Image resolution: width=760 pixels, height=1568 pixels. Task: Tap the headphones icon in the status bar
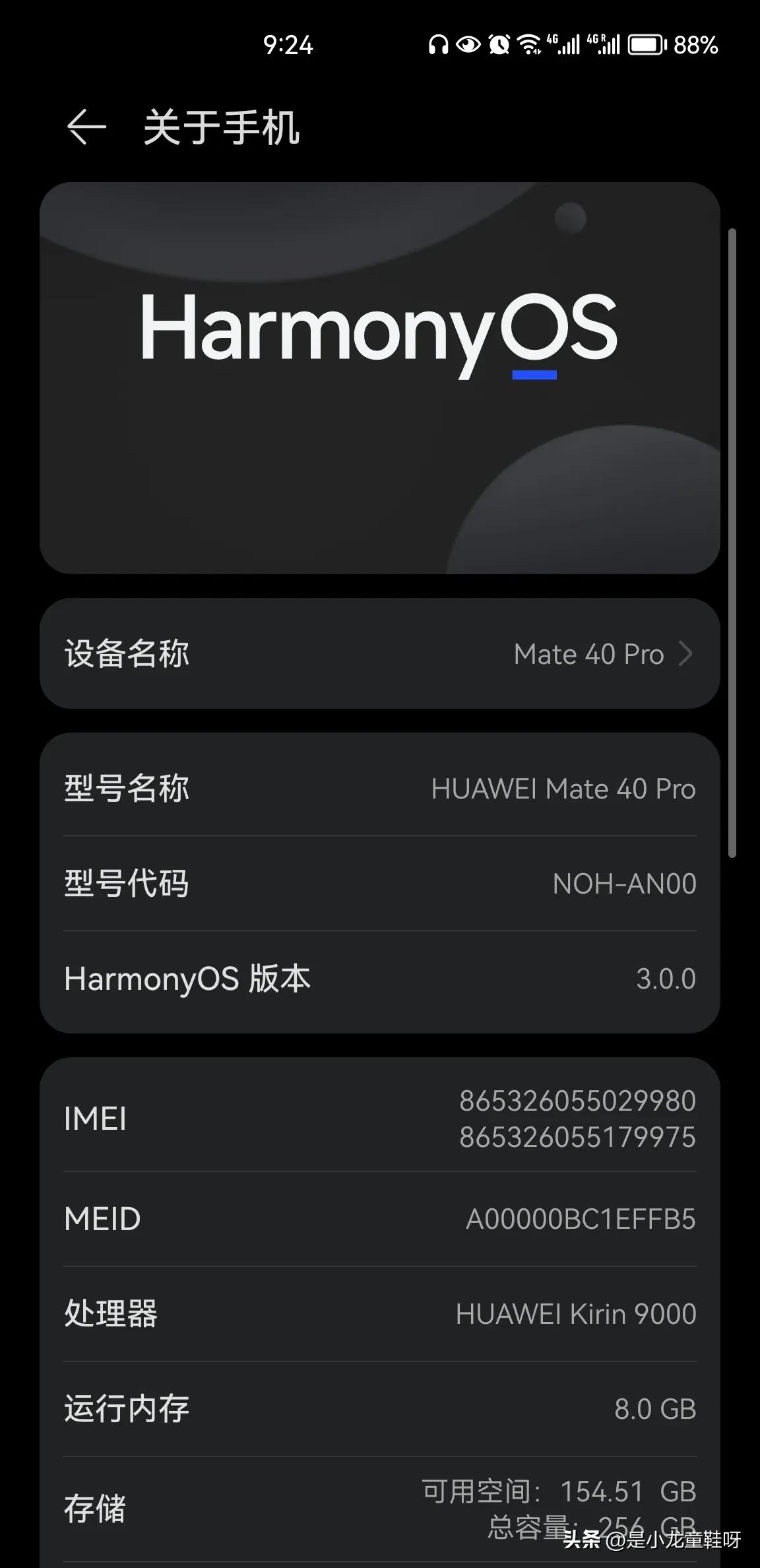click(x=437, y=45)
